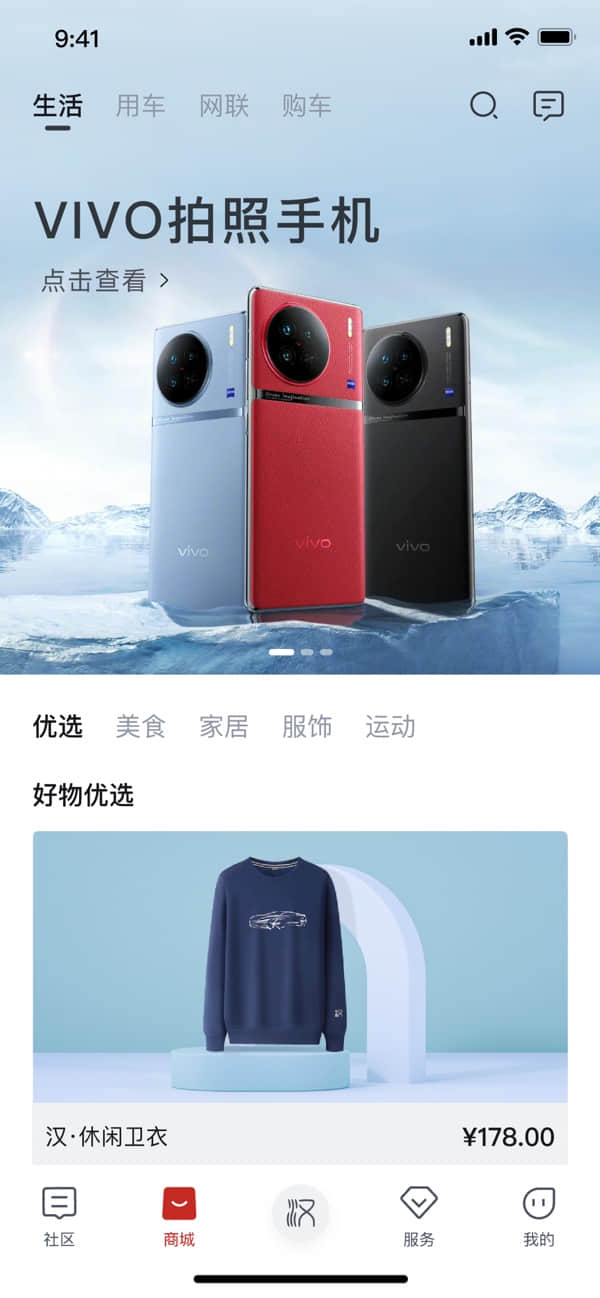Select the 购车 top tab

coord(306,106)
